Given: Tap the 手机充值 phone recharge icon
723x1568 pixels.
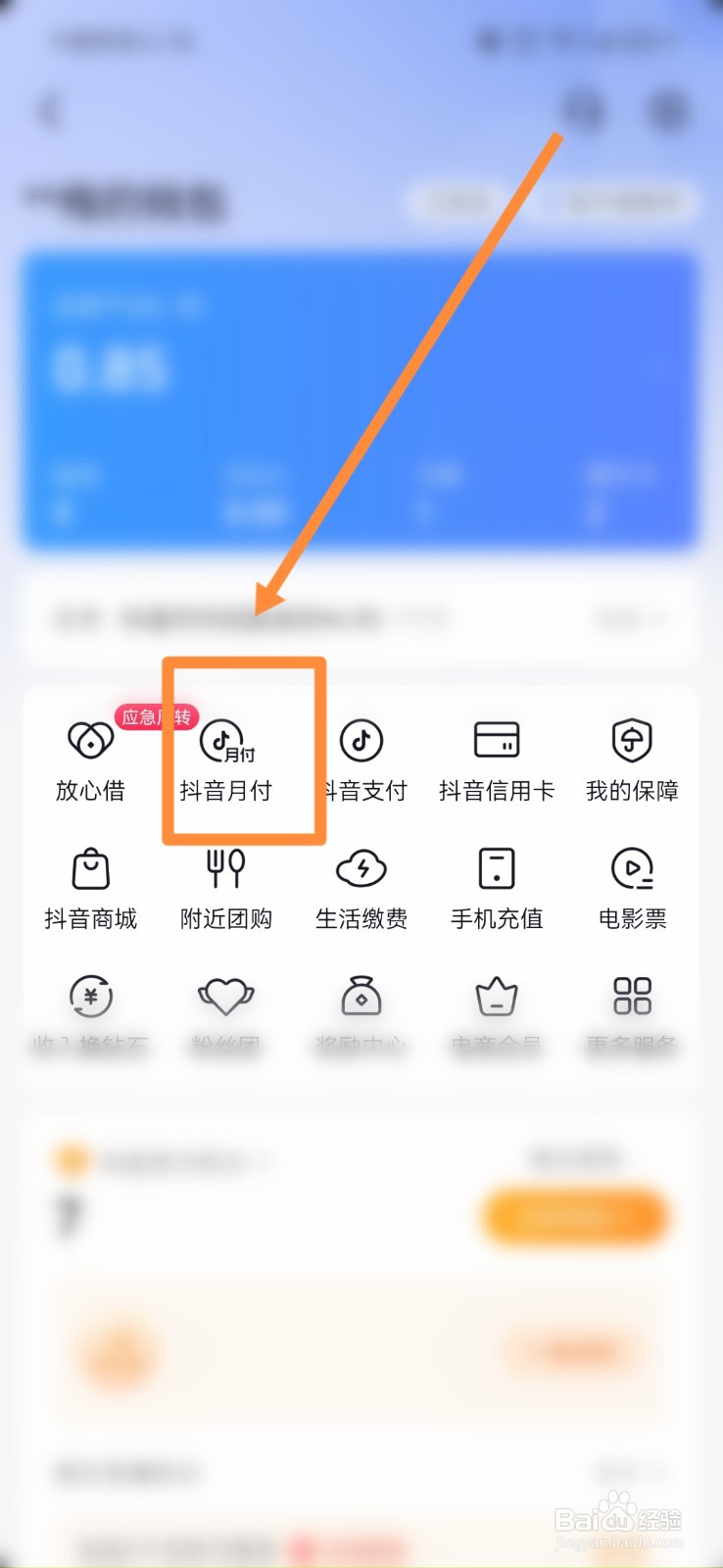Looking at the screenshot, I should pyautogui.click(x=496, y=882).
